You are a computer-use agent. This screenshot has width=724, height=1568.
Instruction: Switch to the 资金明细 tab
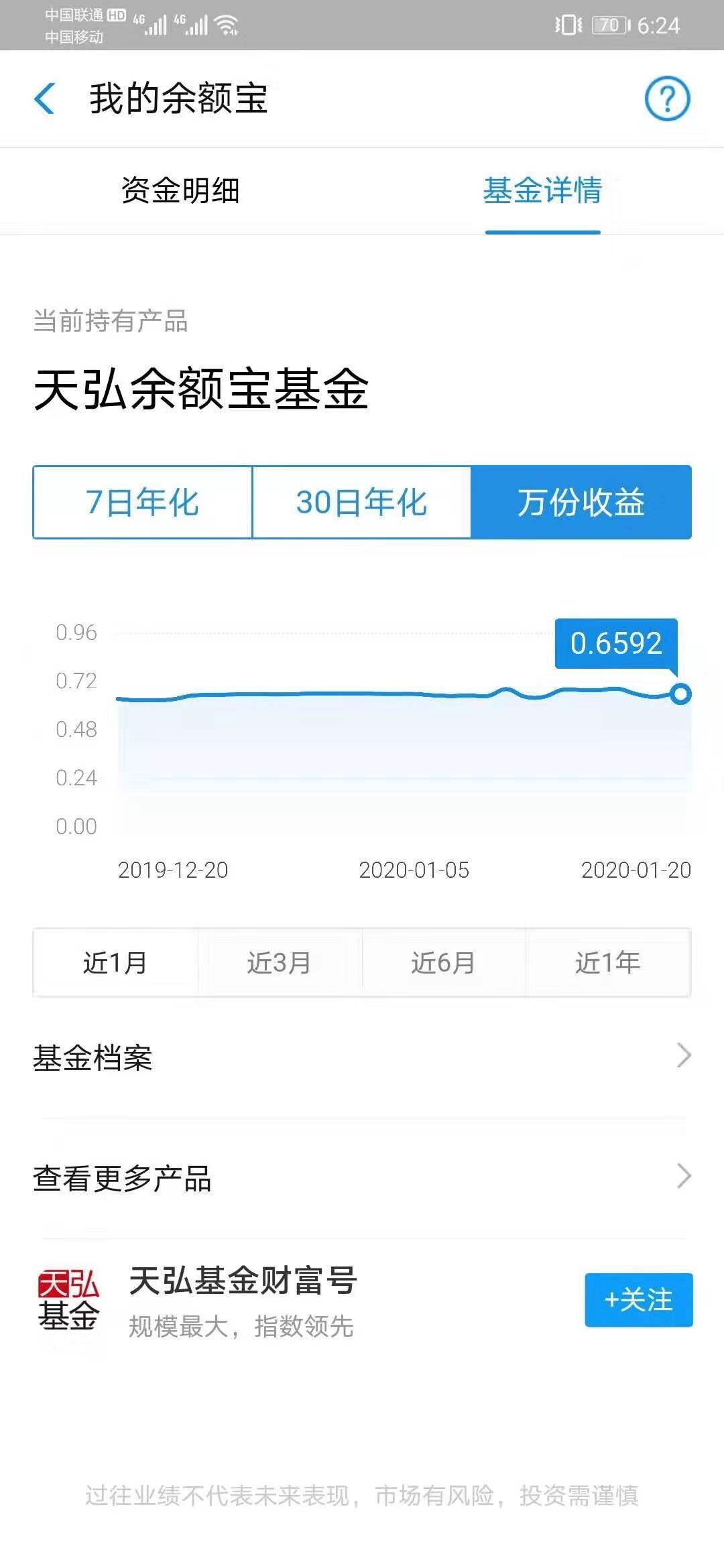point(180,190)
